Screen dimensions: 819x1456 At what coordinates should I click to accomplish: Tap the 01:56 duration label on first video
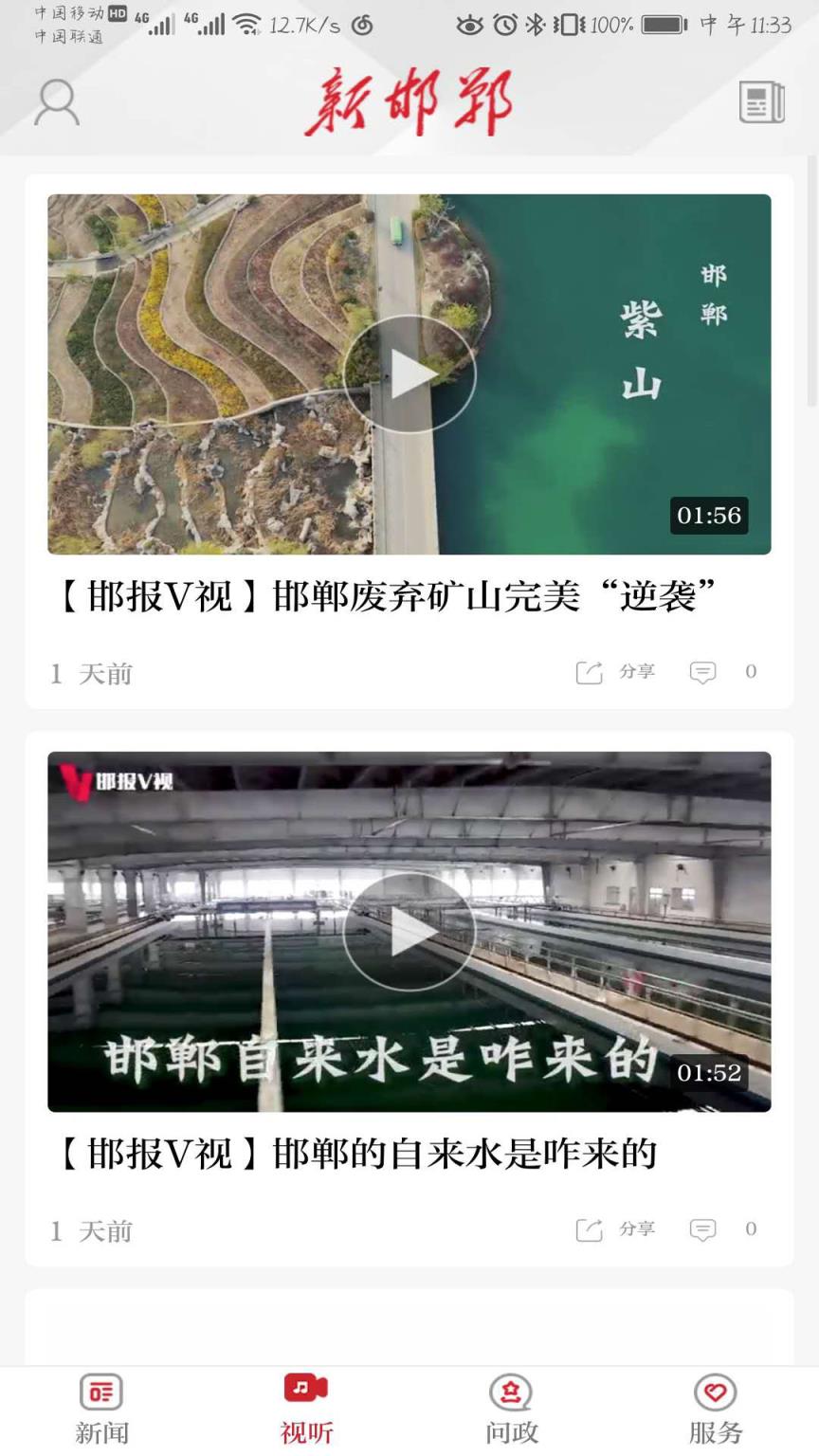click(707, 517)
